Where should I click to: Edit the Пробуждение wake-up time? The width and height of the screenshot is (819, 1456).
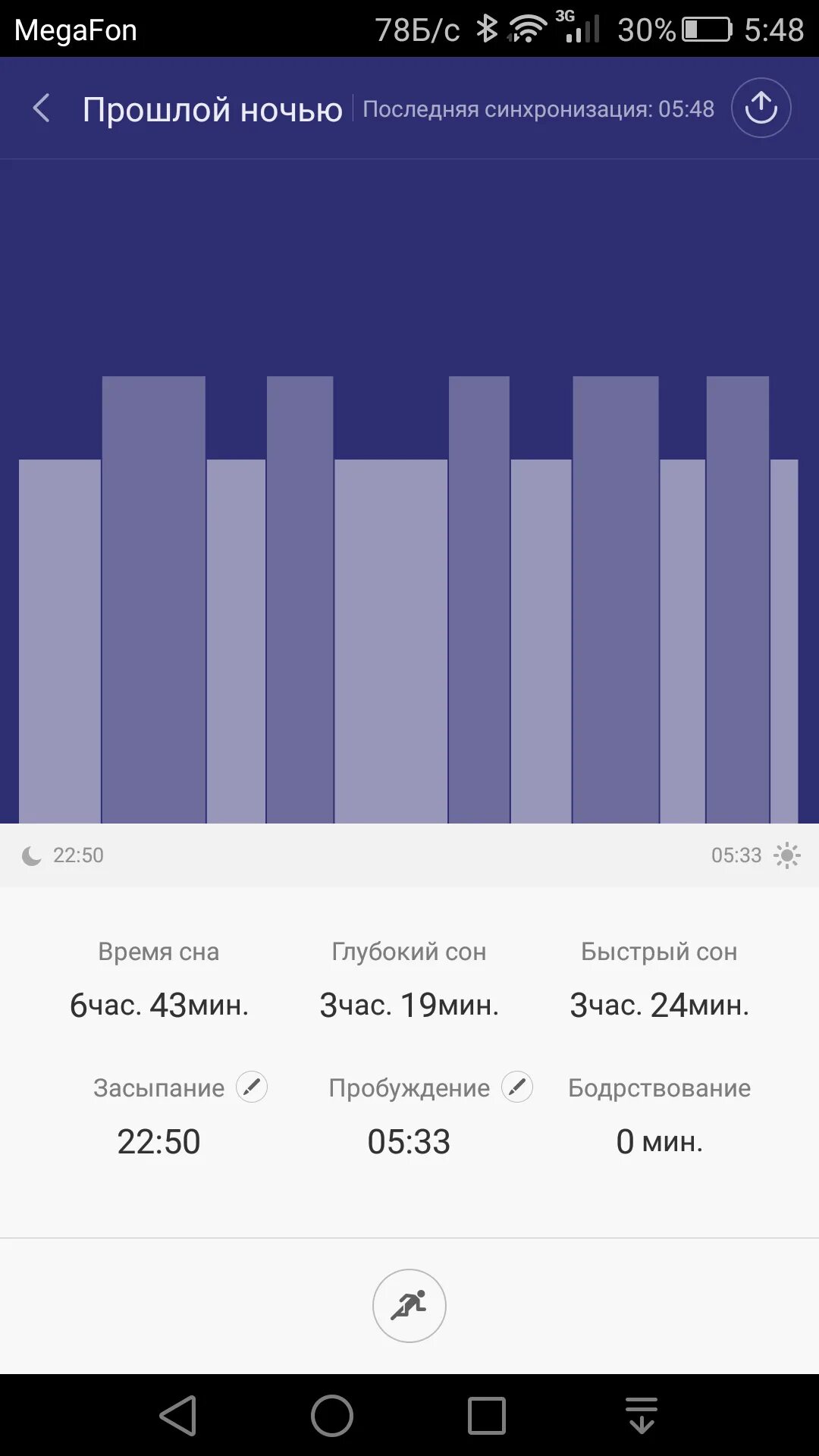pos(517,1087)
